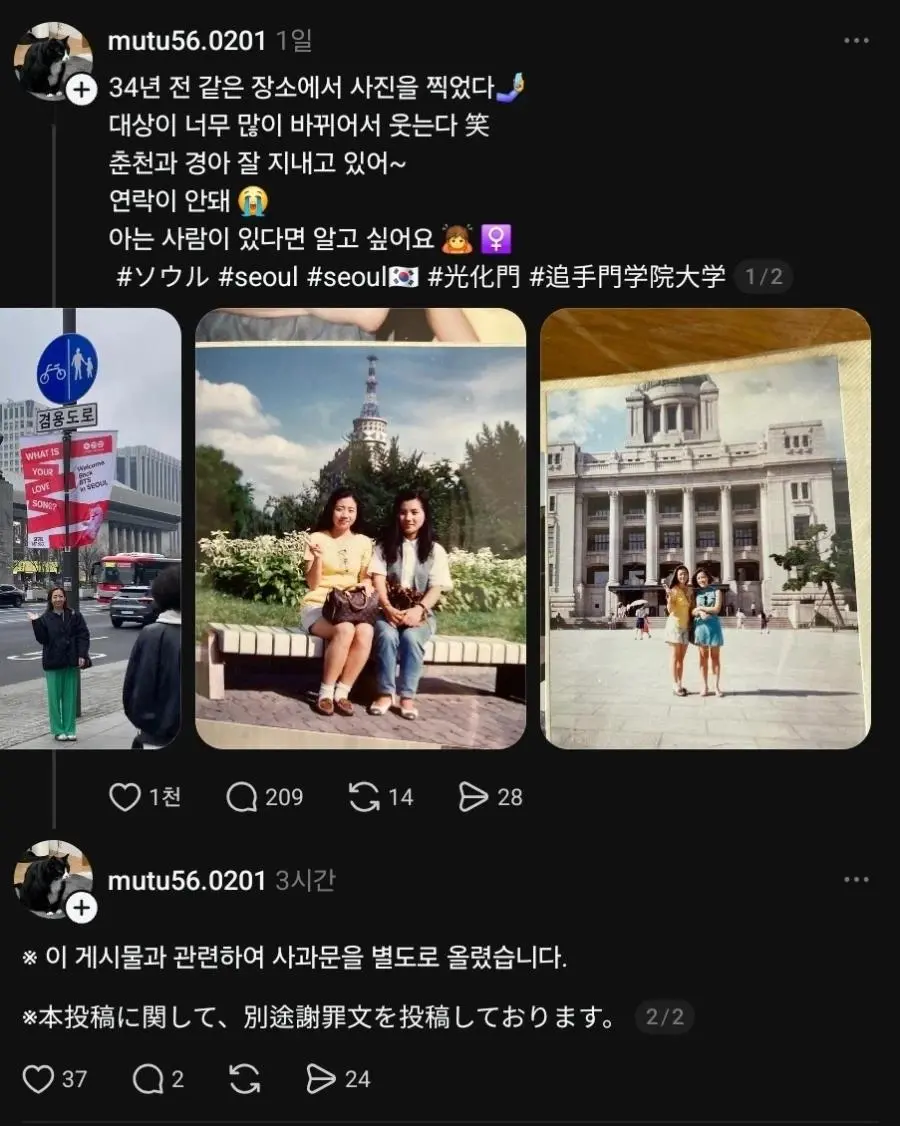Repost the apology post

(x=244, y=1079)
